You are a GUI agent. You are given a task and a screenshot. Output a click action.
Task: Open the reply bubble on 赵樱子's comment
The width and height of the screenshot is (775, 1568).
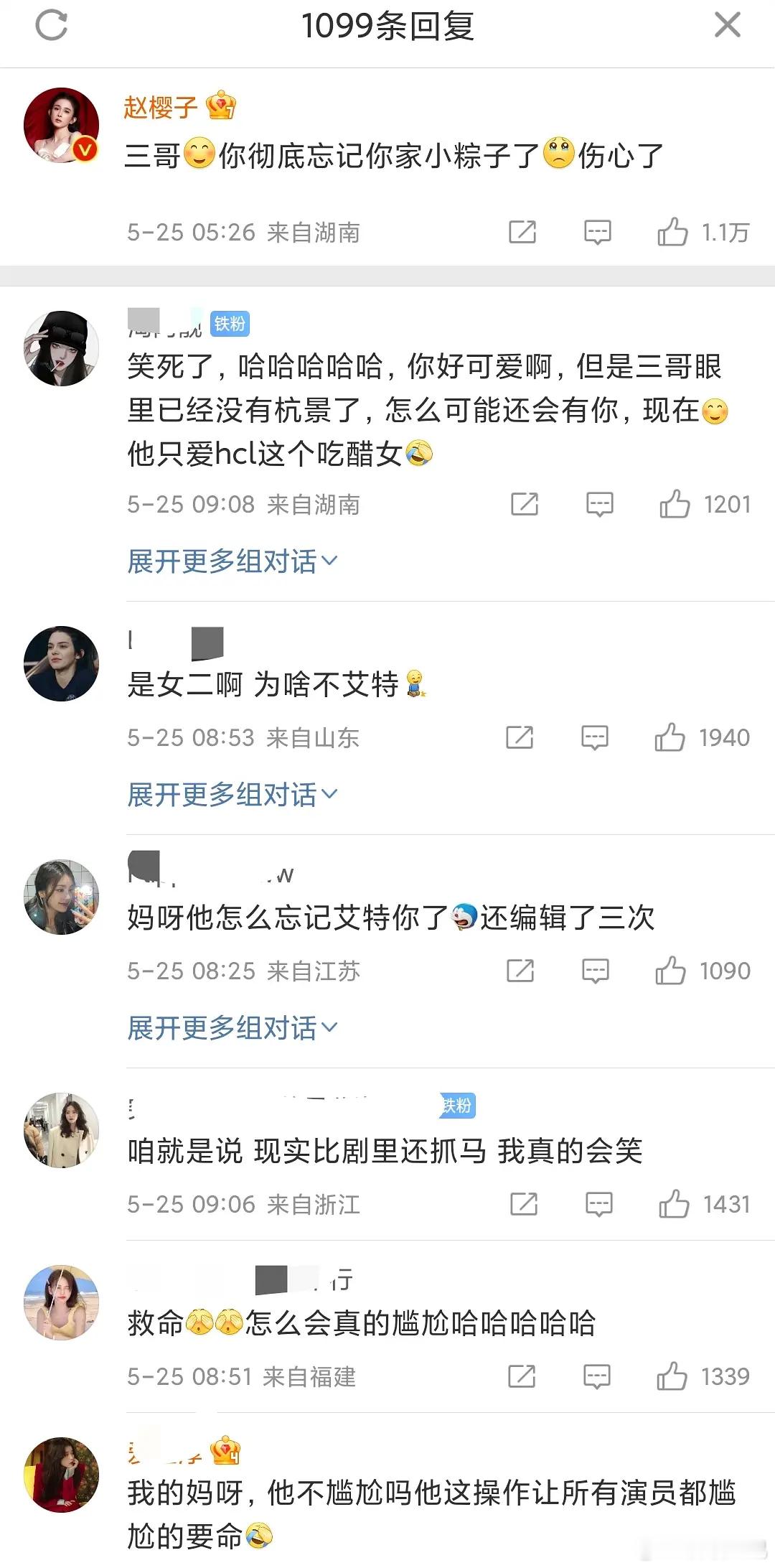click(598, 231)
